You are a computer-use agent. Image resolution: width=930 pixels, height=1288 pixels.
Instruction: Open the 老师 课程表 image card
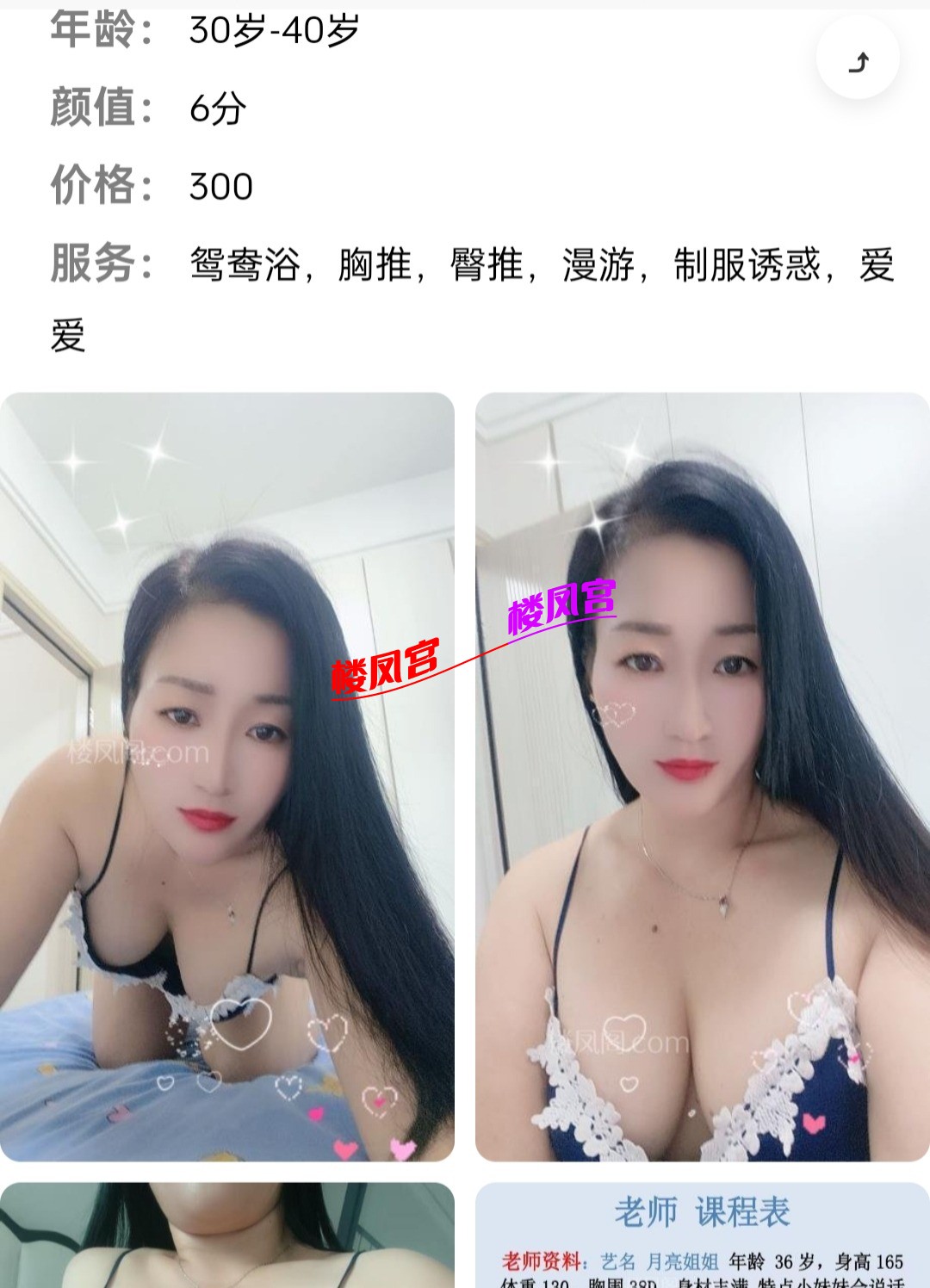coord(702,1235)
